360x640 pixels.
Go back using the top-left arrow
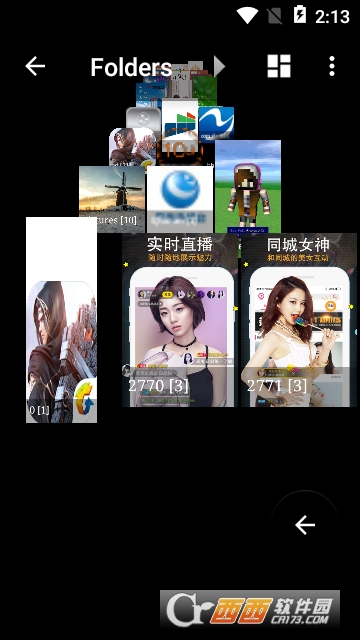point(35,66)
